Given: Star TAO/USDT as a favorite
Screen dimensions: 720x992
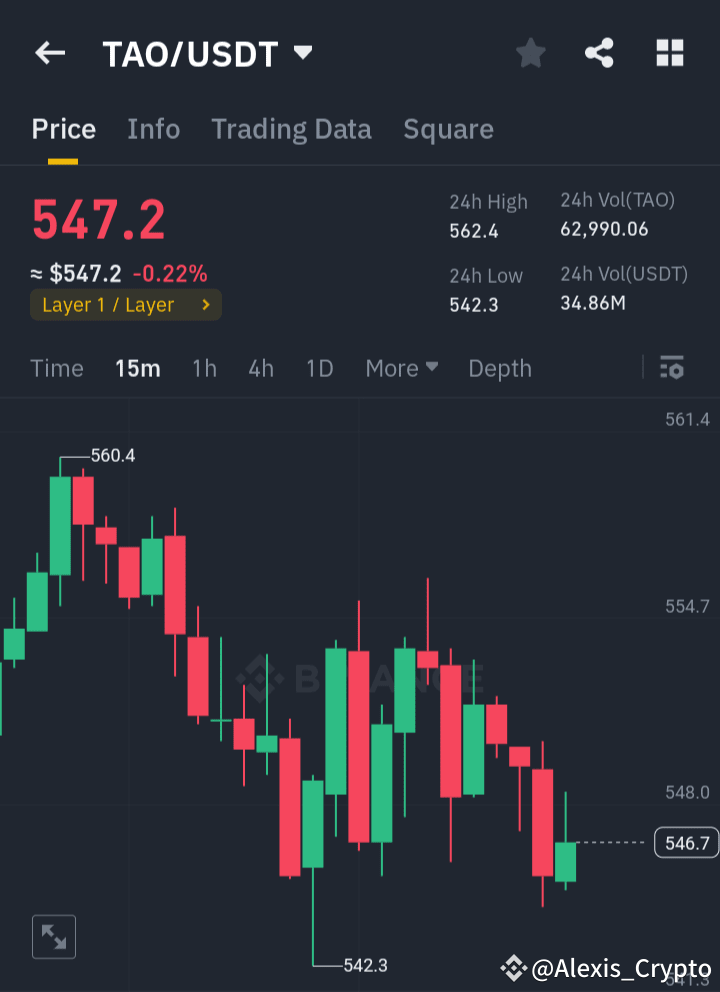Looking at the screenshot, I should (530, 53).
